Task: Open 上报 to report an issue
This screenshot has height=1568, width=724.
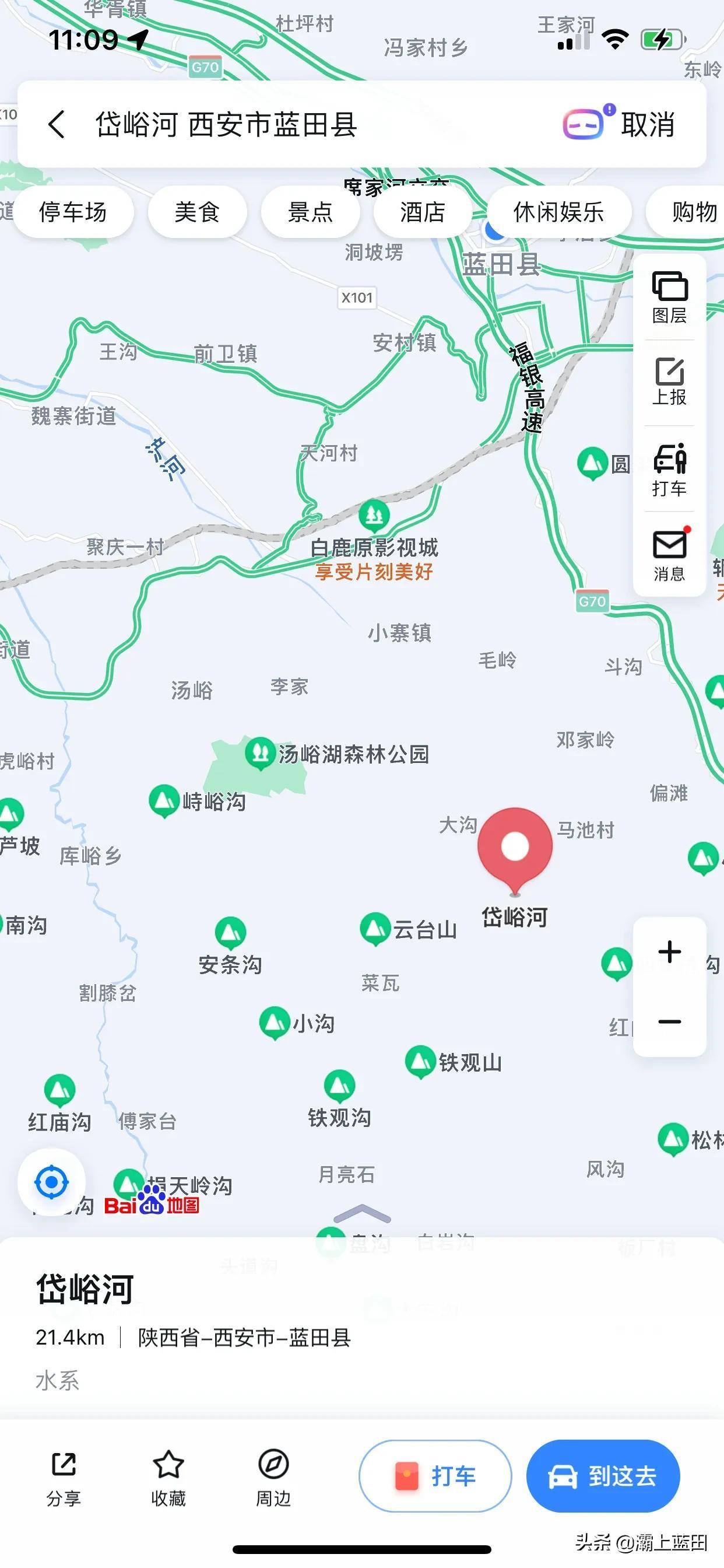Action: 669,381
